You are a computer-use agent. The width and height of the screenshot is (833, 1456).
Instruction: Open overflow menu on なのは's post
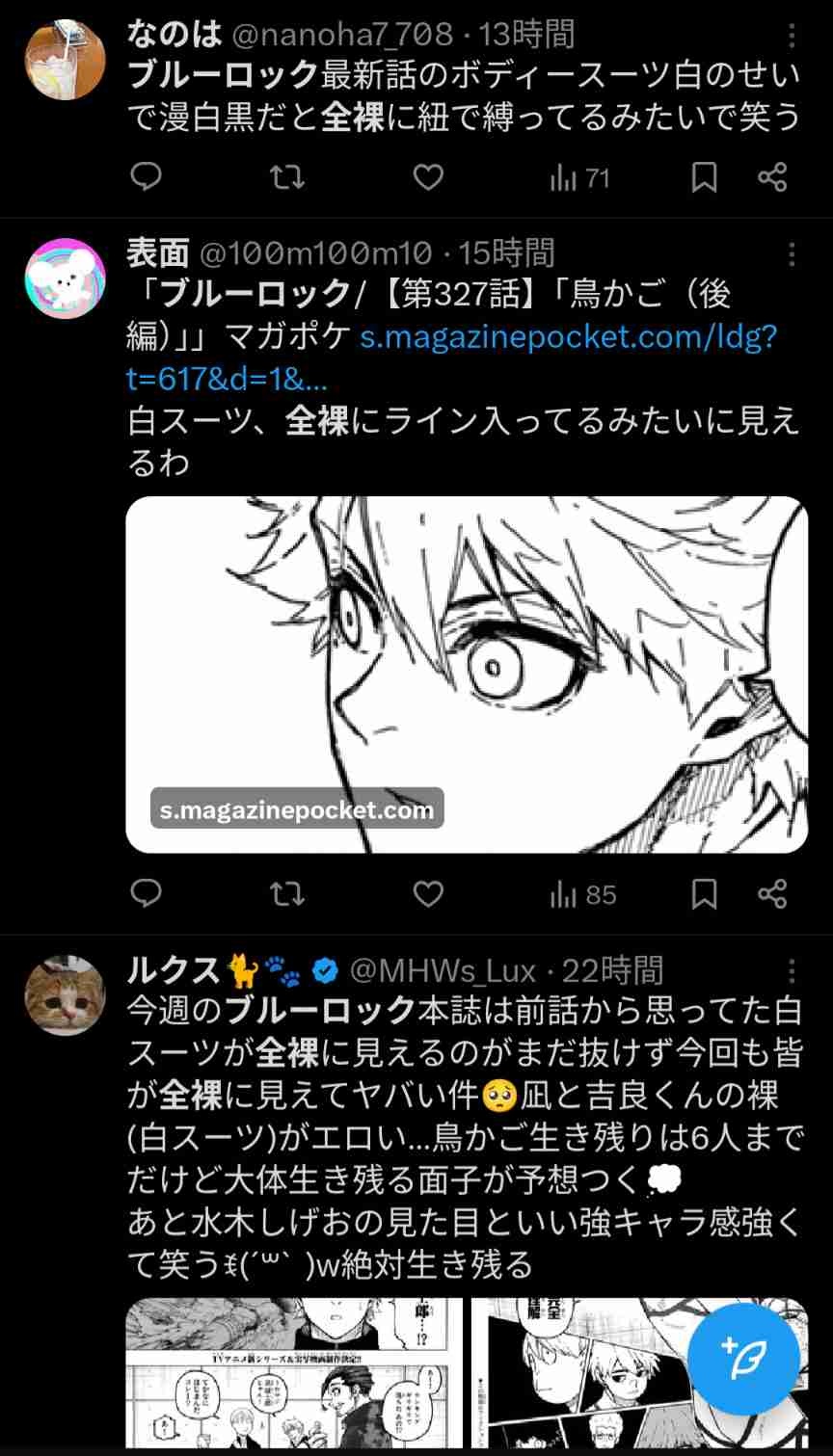792,37
